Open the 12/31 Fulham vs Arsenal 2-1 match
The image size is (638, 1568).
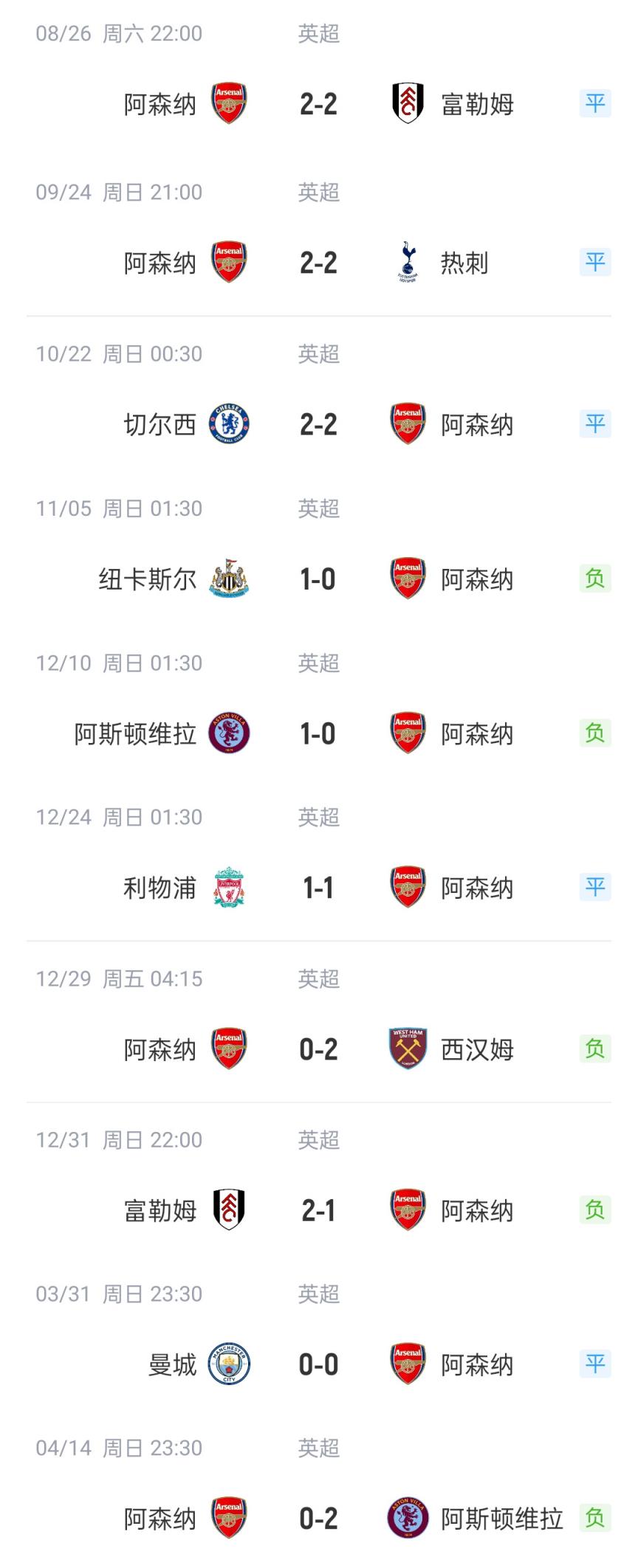point(318,1210)
